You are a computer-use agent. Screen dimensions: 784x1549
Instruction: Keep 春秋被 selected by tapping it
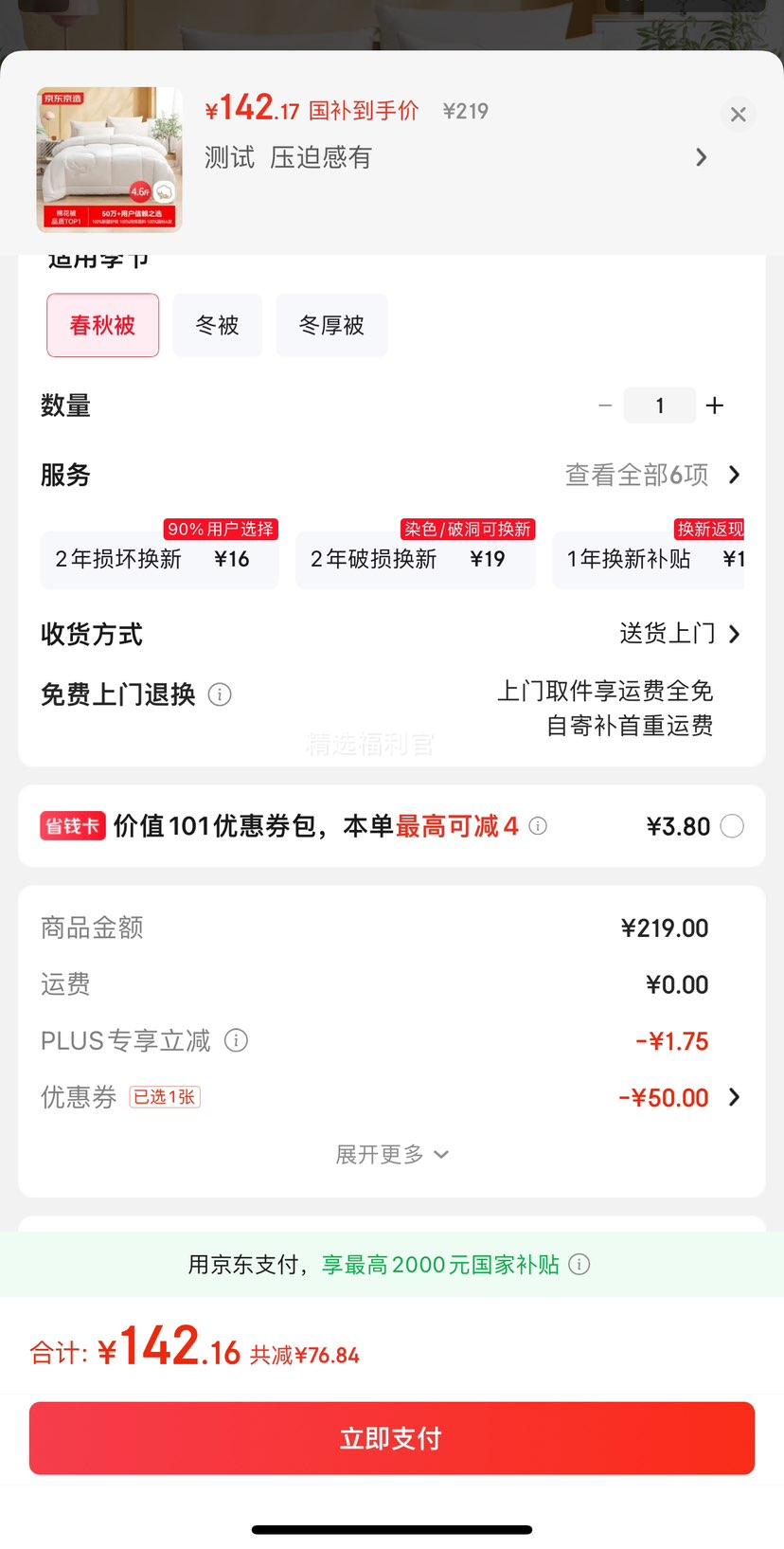[102, 325]
